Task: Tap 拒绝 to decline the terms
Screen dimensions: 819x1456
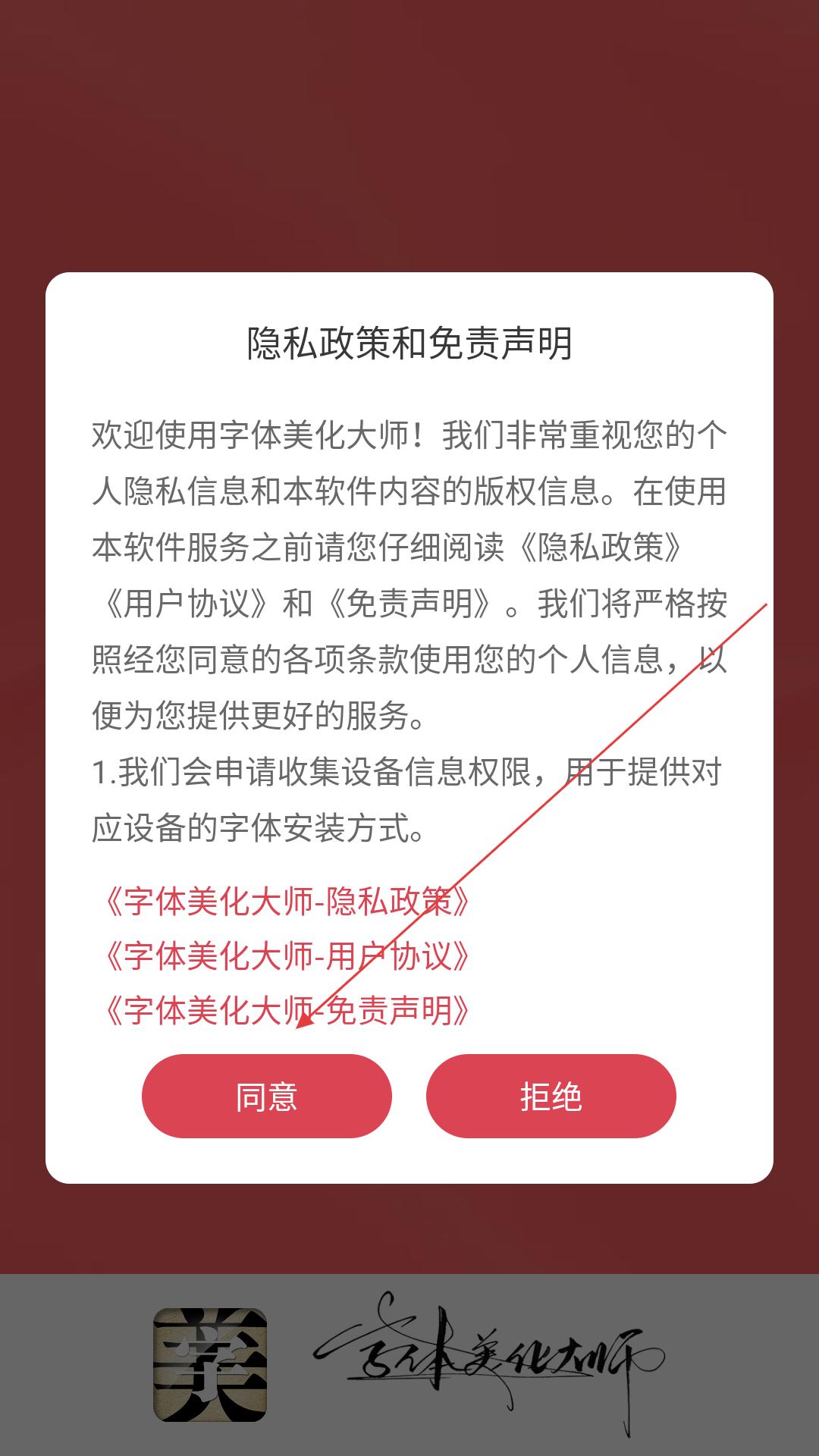Action: point(551,1096)
